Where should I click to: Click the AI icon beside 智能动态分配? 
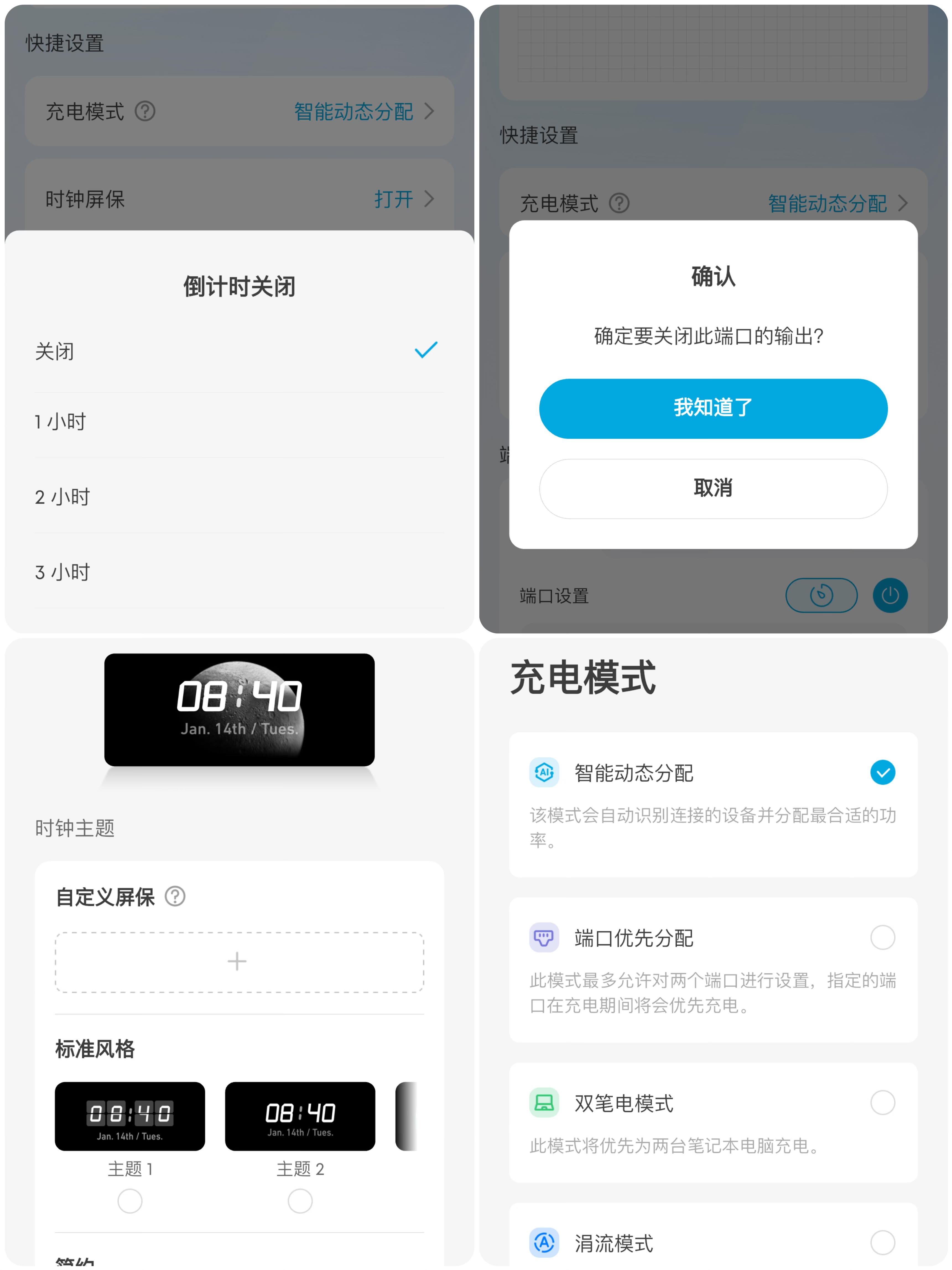coord(544,772)
